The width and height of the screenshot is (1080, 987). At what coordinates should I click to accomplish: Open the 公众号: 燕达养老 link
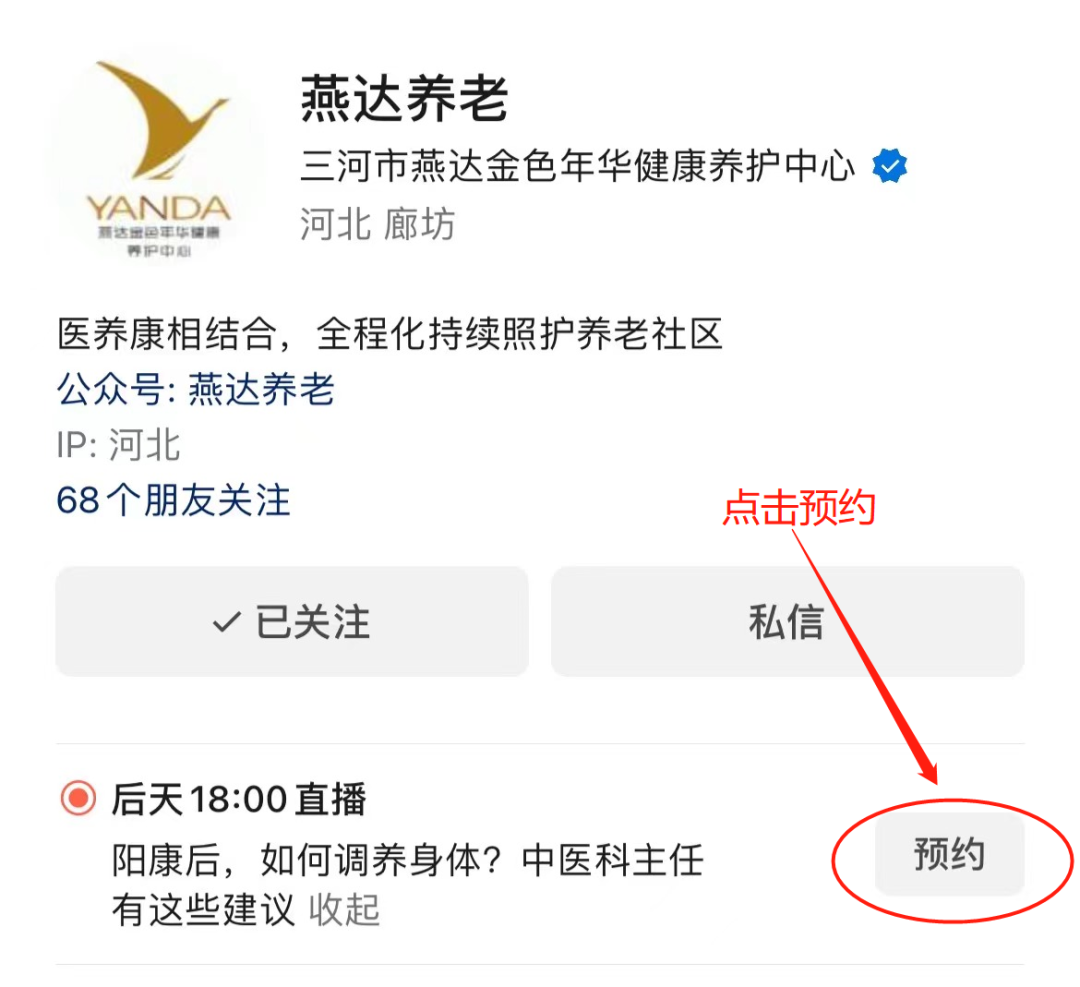196,390
